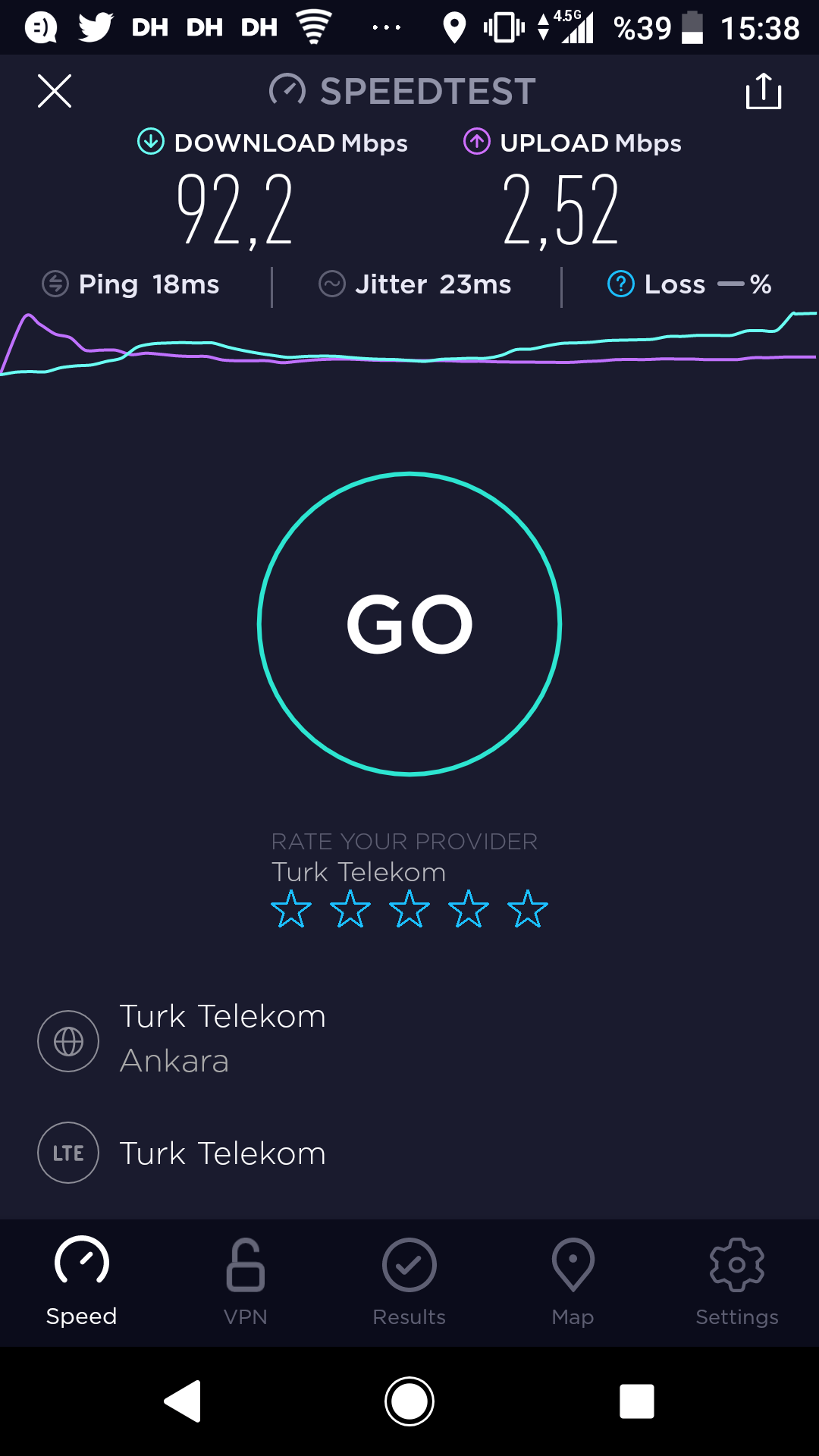Tap the system back button
819x1456 pixels.
pyautogui.click(x=183, y=1401)
